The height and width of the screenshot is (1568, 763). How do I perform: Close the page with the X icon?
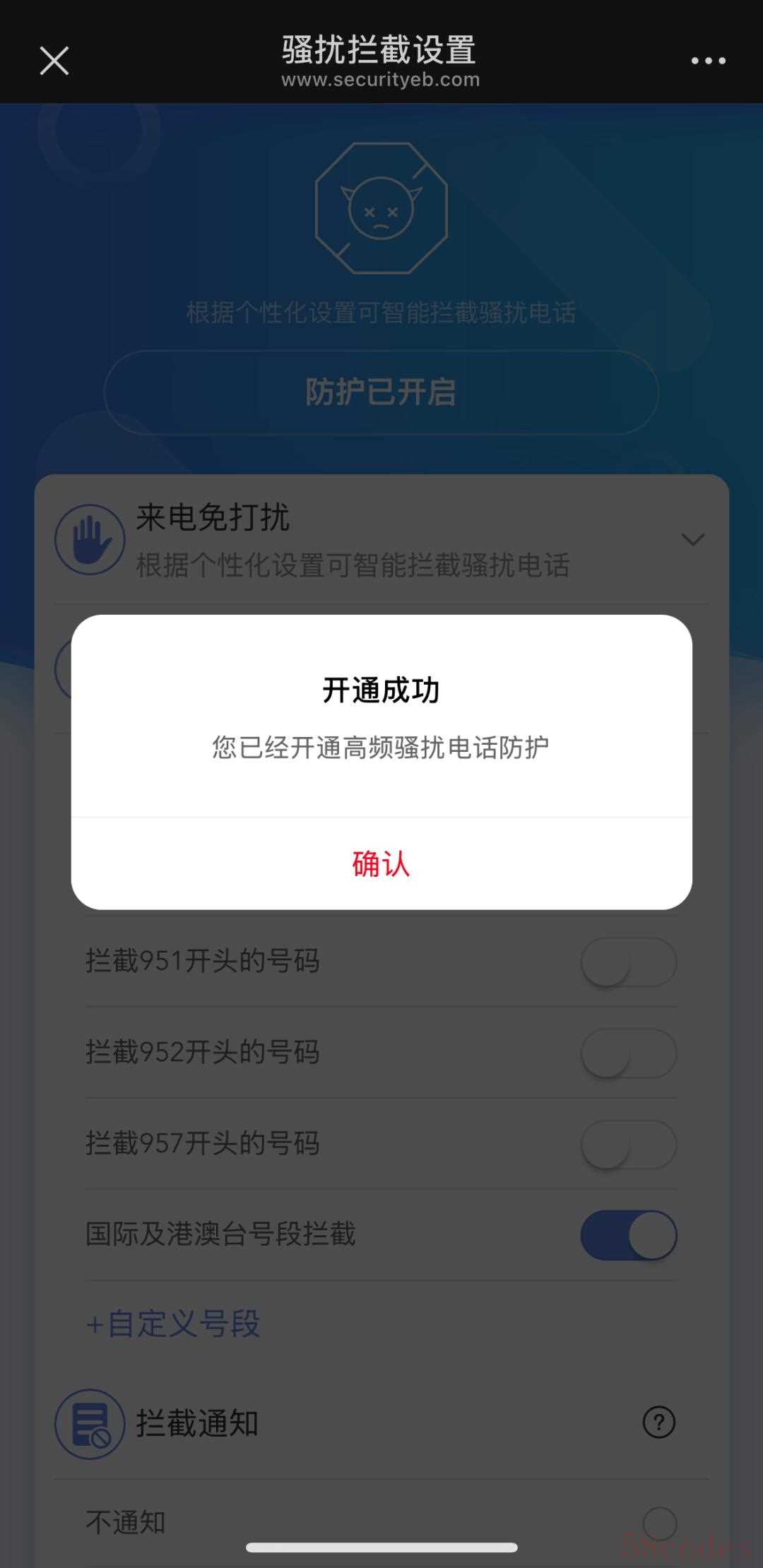pos(54,61)
